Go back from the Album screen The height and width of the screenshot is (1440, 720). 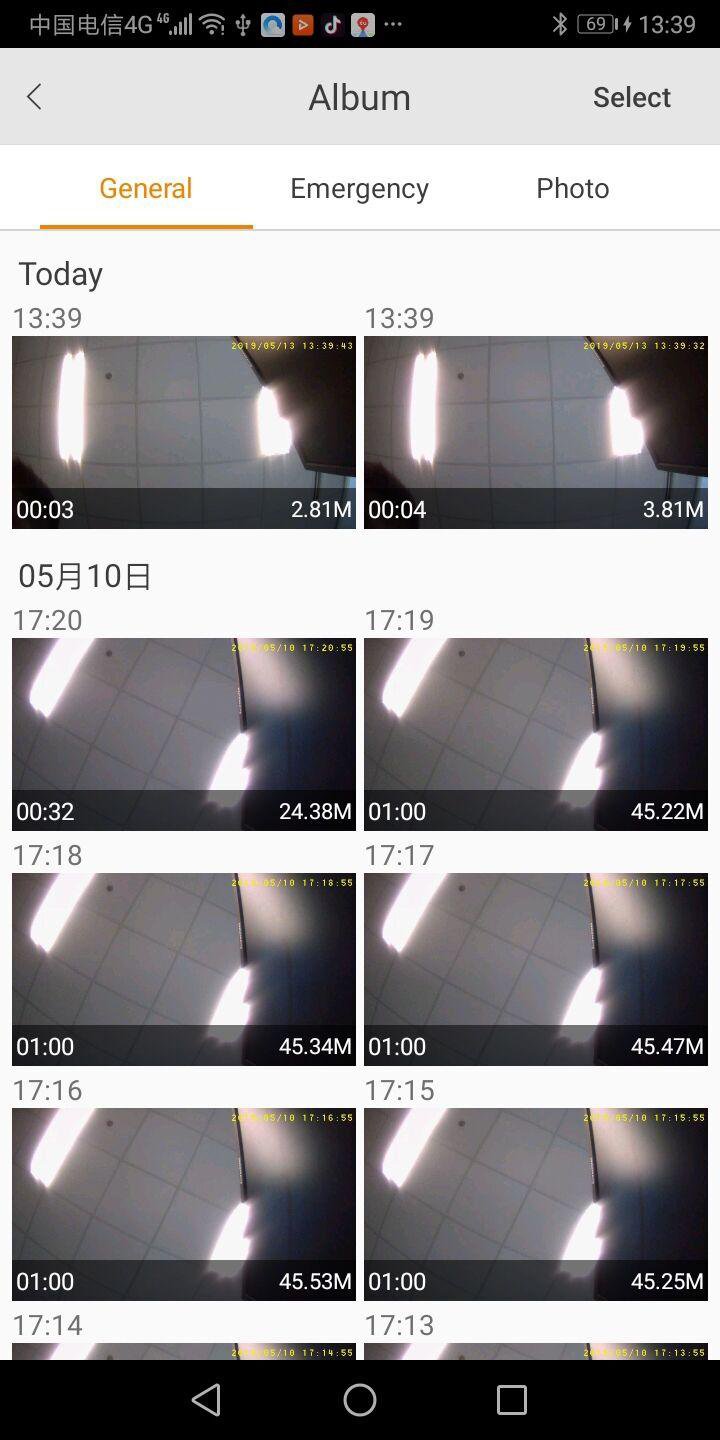(35, 97)
